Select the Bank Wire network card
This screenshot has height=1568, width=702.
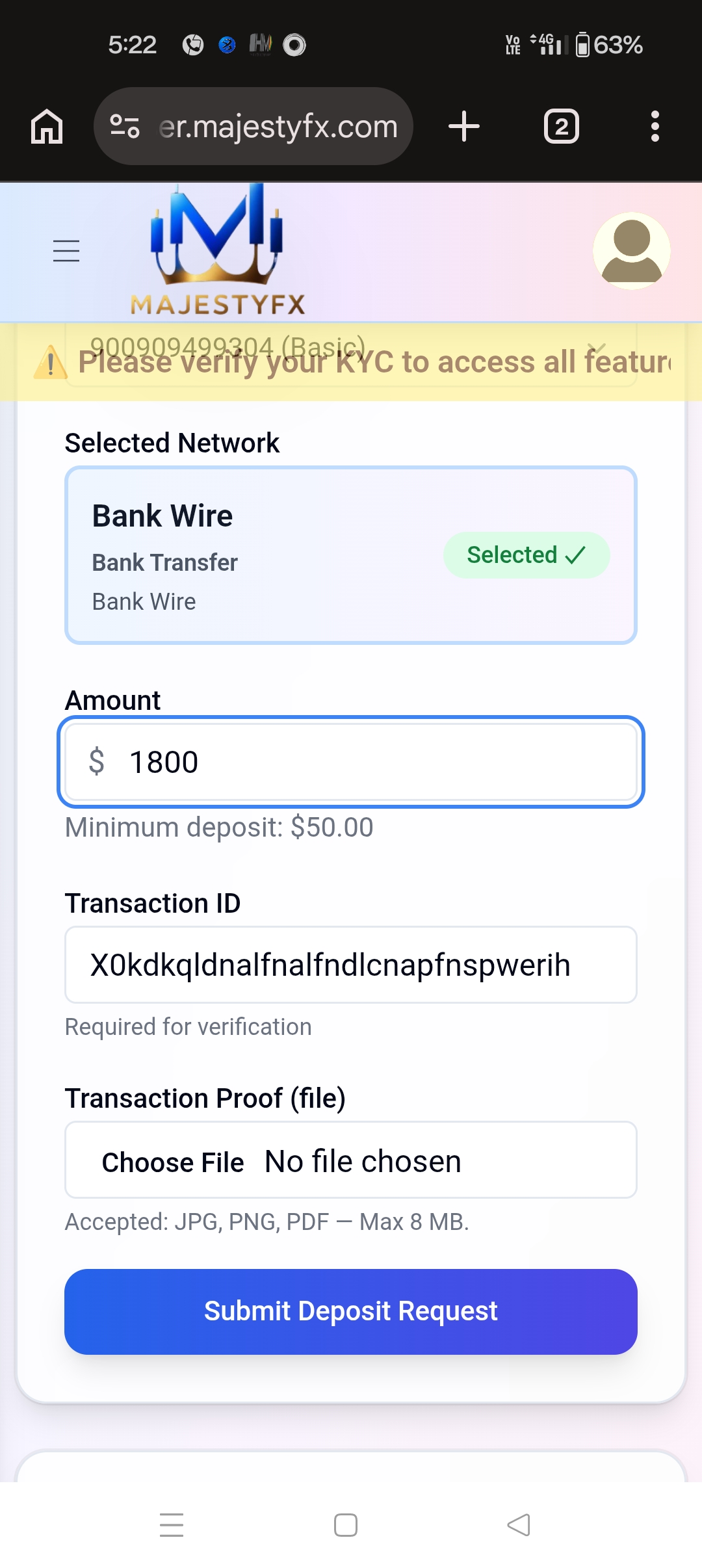(351, 555)
